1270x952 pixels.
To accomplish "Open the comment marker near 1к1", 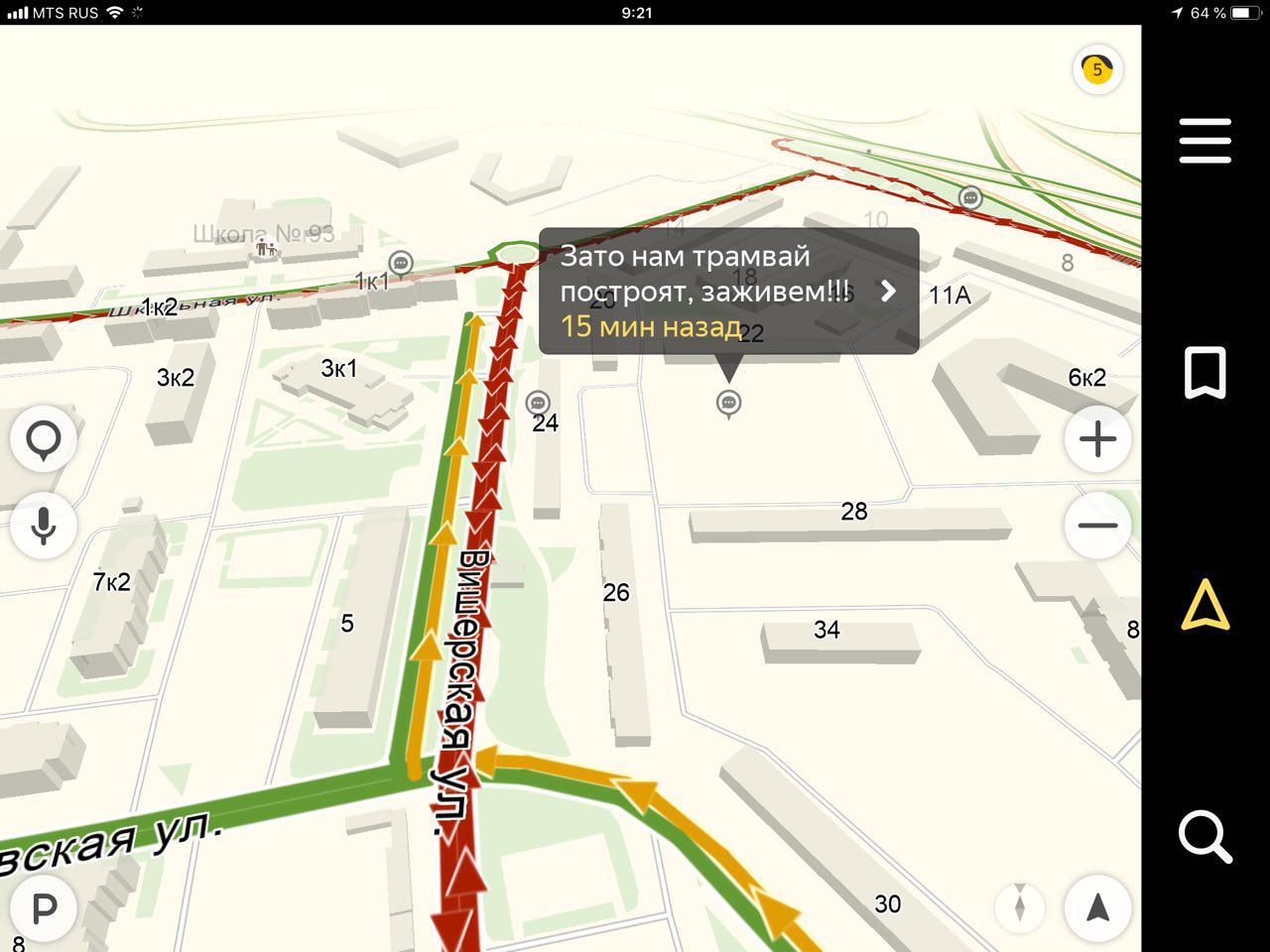I will (401, 263).
